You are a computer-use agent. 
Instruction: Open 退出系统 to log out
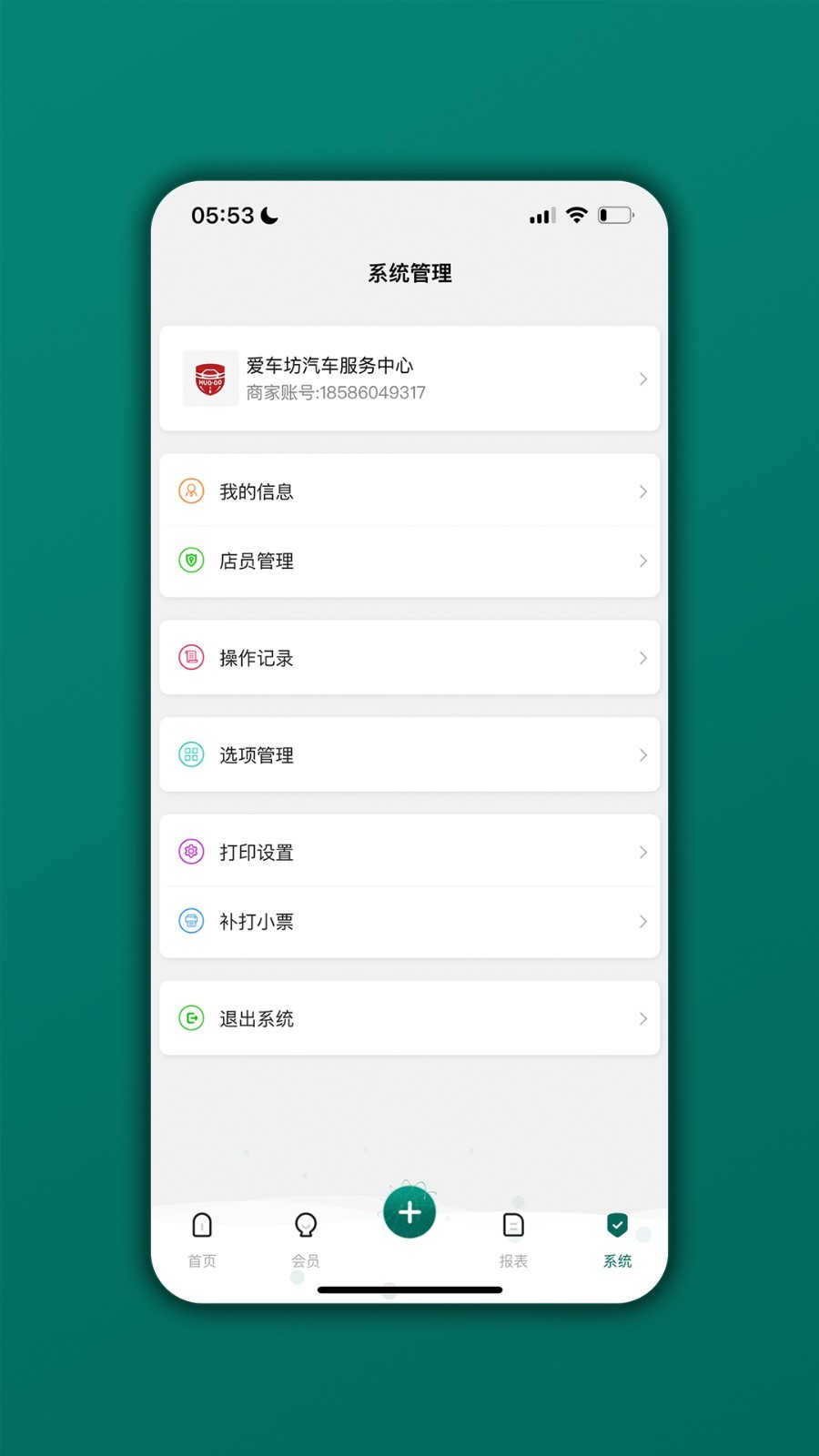(258, 1018)
